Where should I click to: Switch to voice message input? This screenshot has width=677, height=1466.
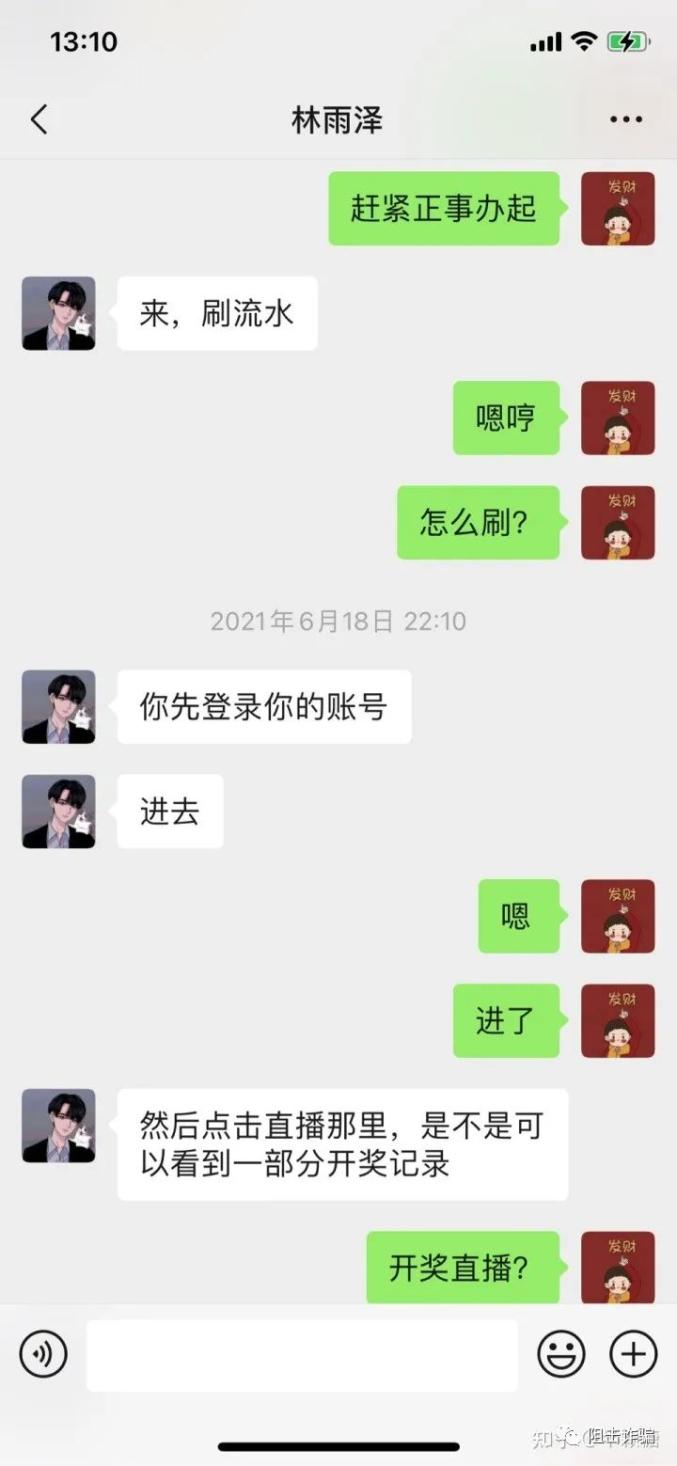pyautogui.click(x=43, y=1355)
